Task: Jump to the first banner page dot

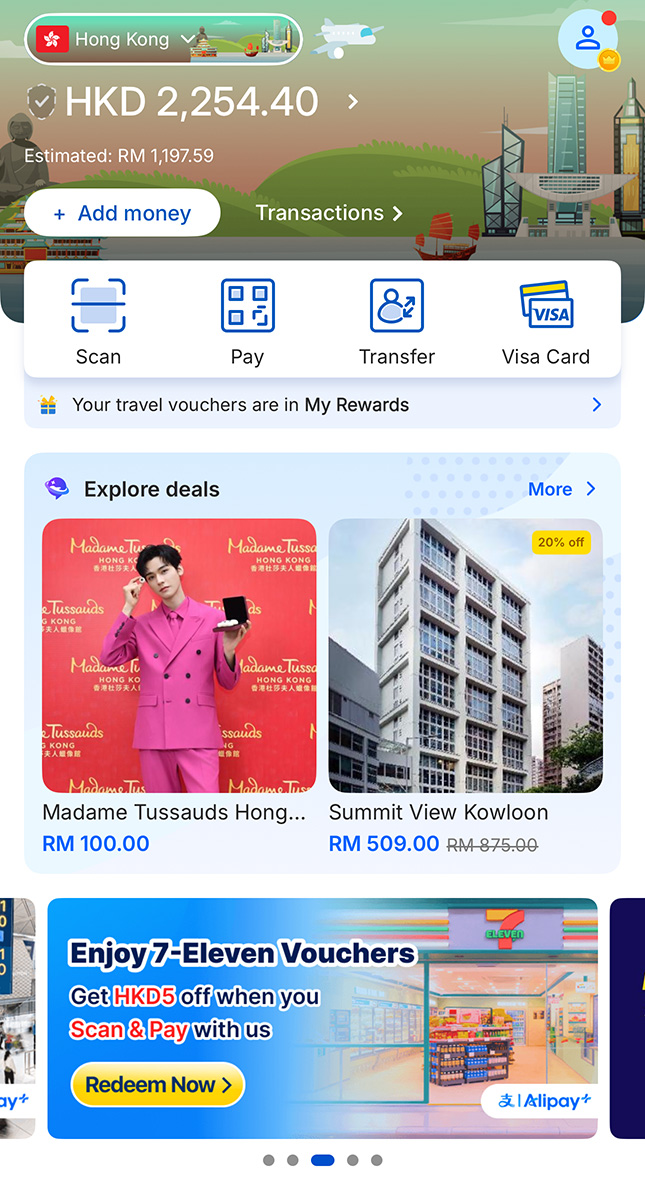Action: (x=268, y=1160)
